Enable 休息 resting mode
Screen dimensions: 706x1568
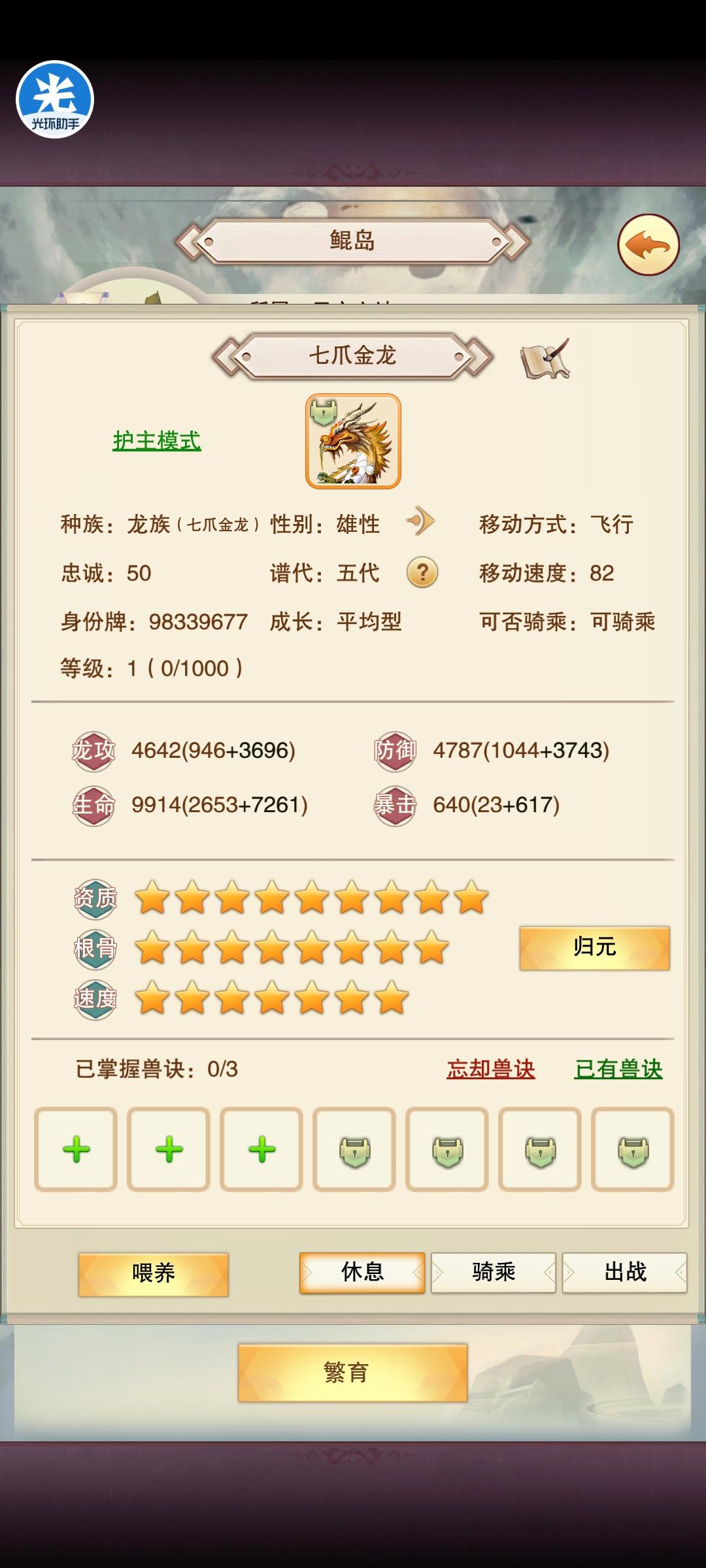(x=361, y=1271)
